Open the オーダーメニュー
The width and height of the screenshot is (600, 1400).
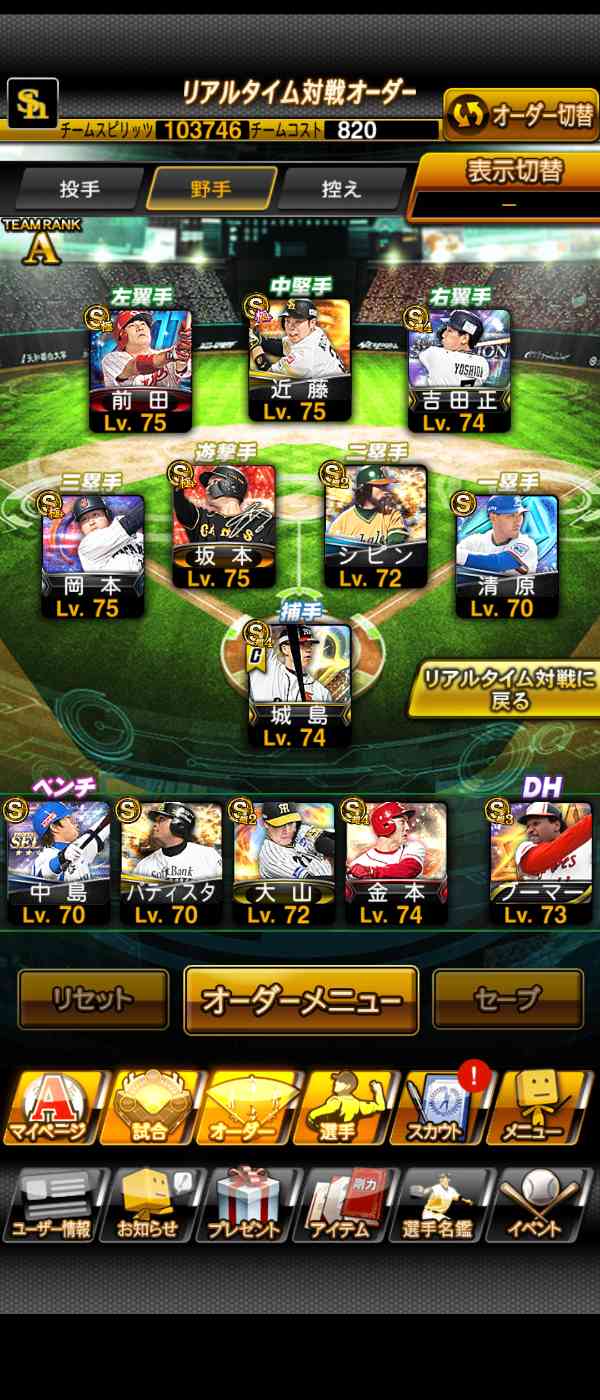301,1000
